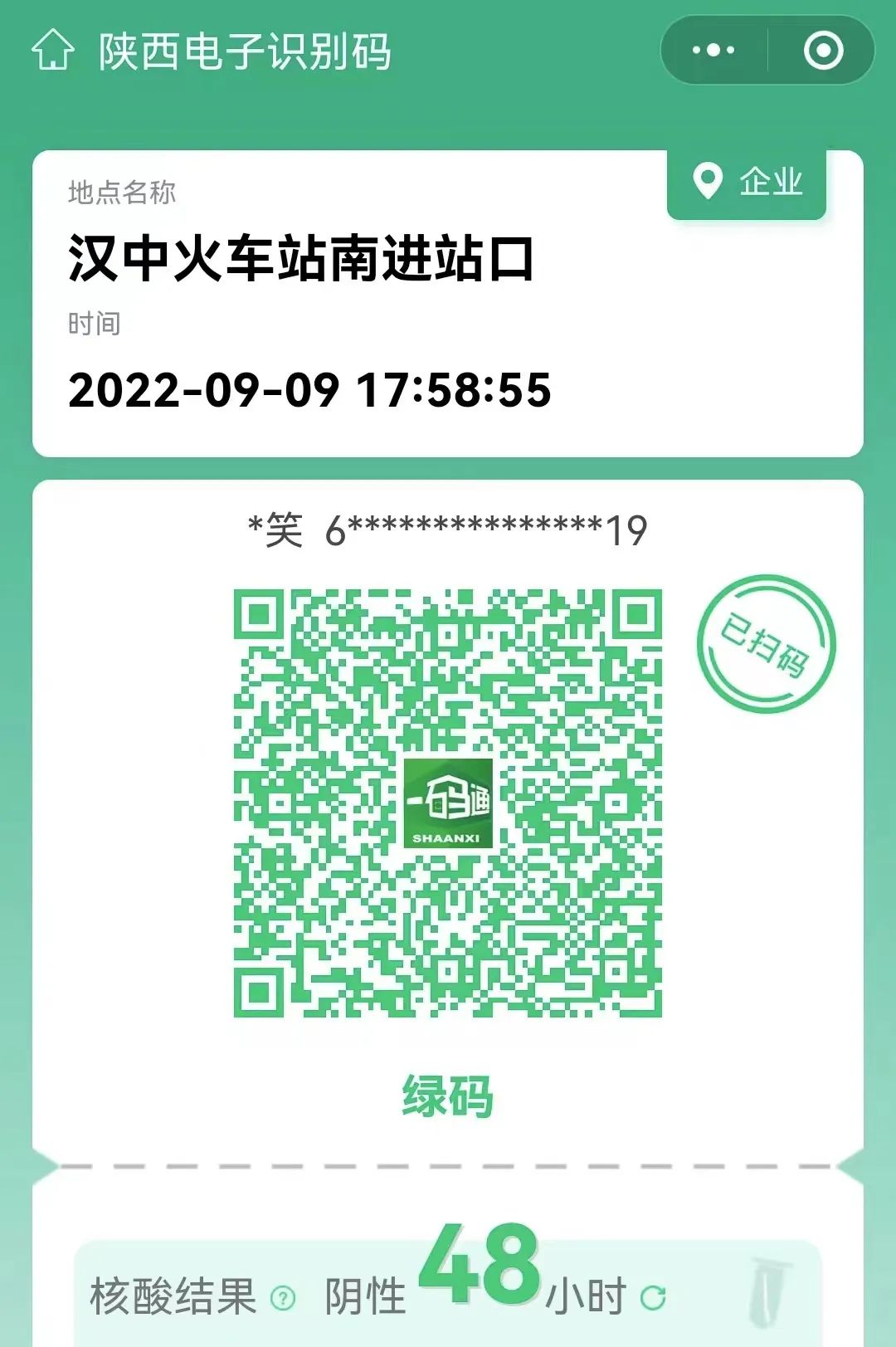Open help icon next to 核酸结果
Screen dimensions: 896x1347
click(x=283, y=1297)
